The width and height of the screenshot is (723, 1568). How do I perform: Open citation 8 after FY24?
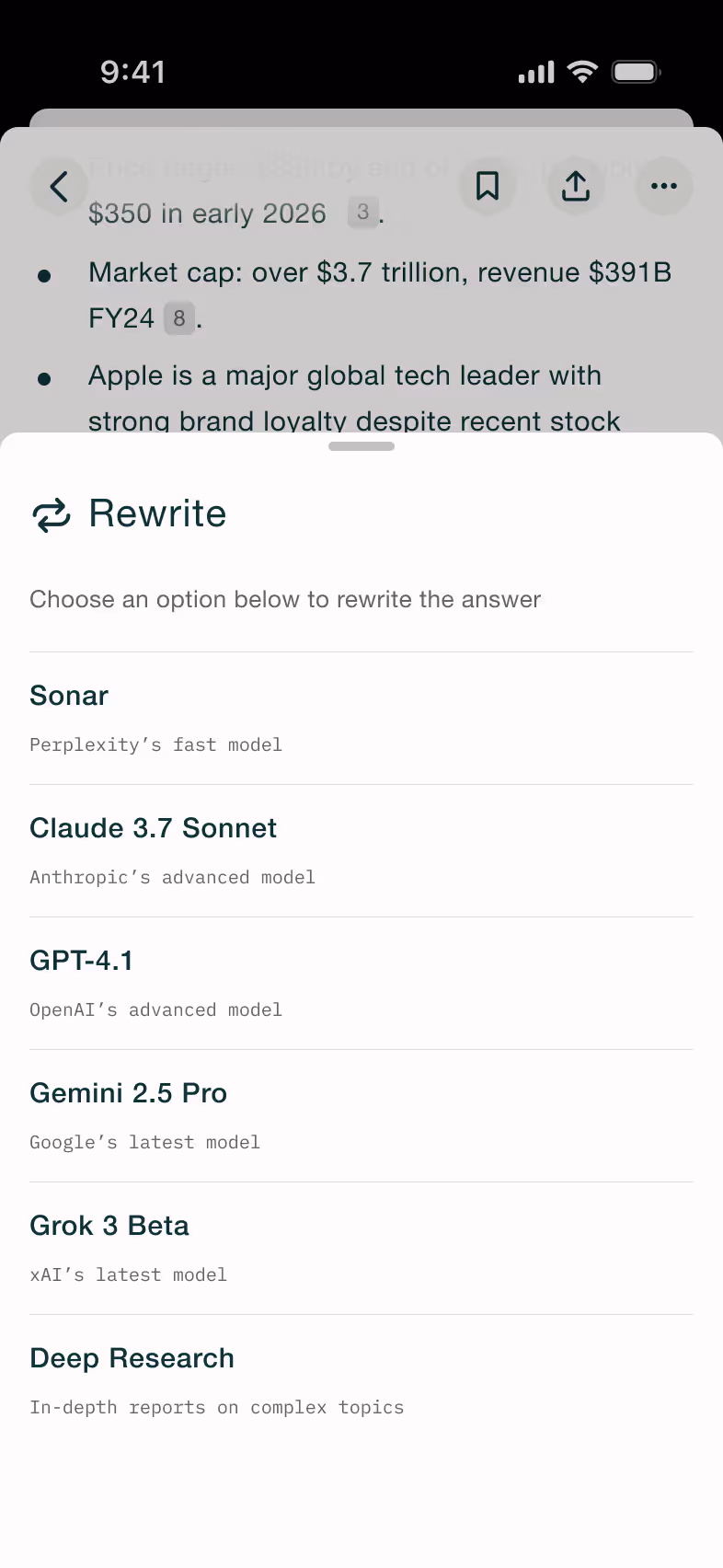click(179, 318)
